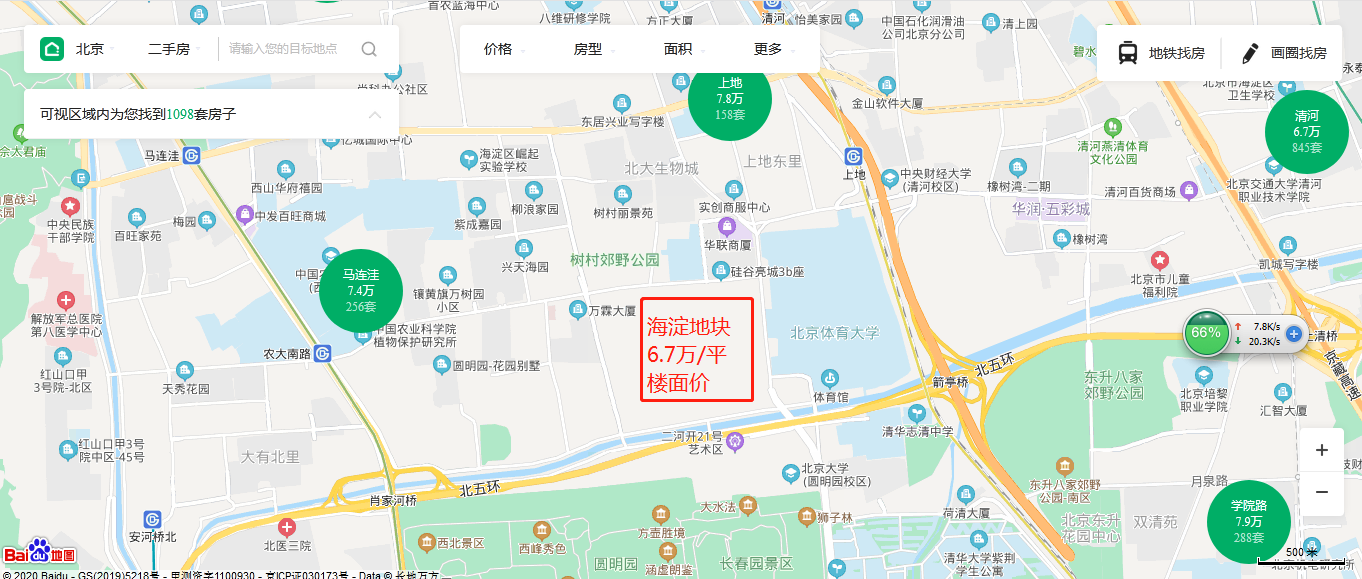Open the 学院路 7.9万 area bubble
The height and width of the screenshot is (579, 1362).
point(1249,521)
